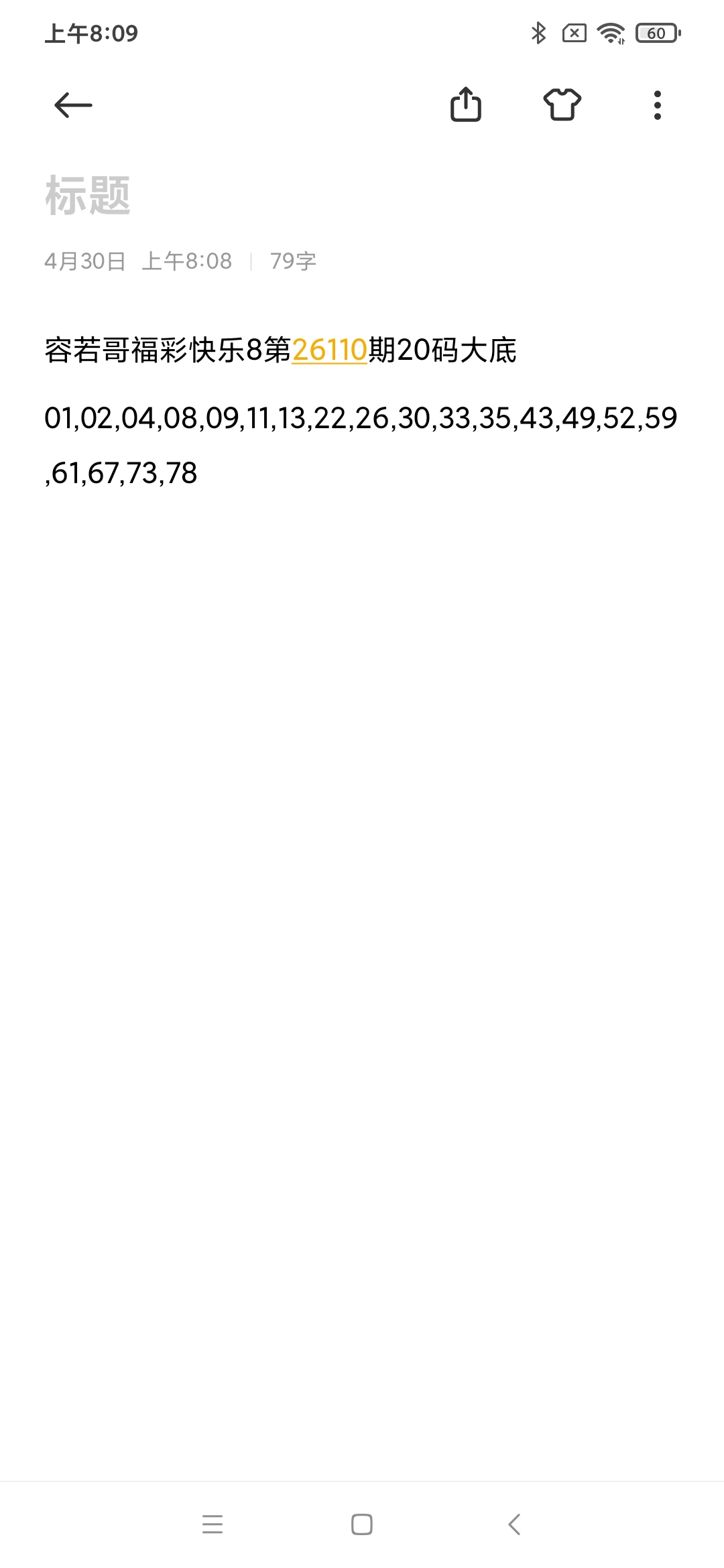The height and width of the screenshot is (1568, 724).
Task: Tap the missing SIM card status icon
Action: pyautogui.click(x=575, y=33)
